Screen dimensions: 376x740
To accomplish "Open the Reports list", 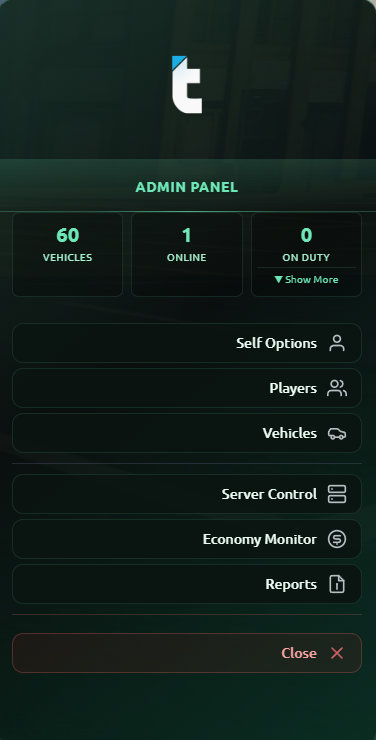I will 187,584.
